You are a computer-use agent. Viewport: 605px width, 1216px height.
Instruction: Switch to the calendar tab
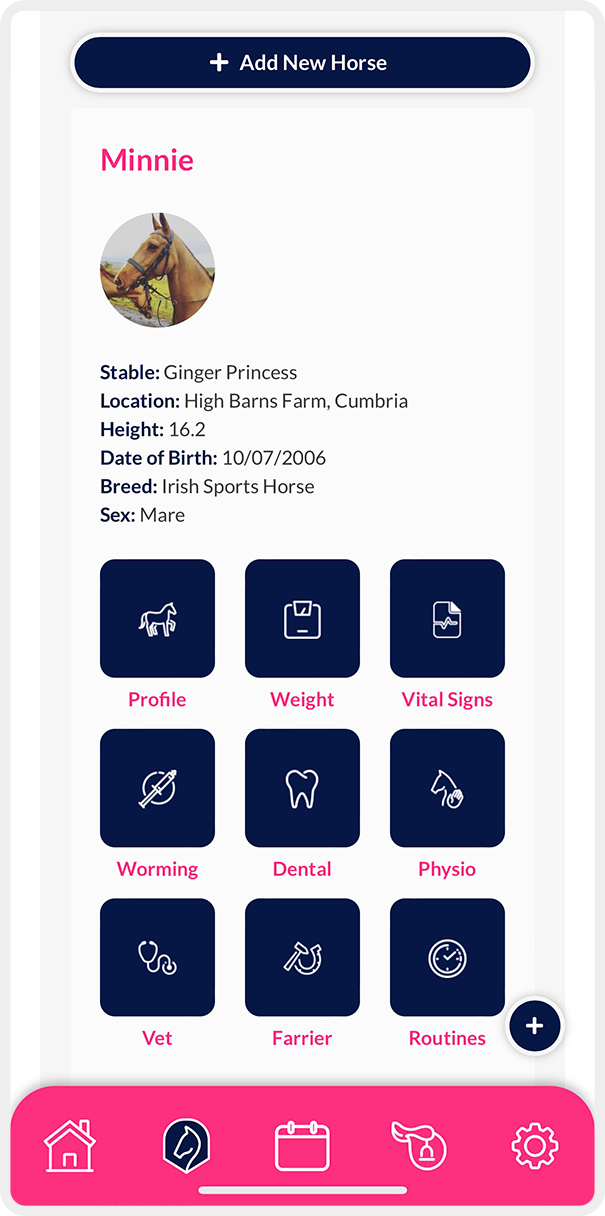coord(302,1146)
